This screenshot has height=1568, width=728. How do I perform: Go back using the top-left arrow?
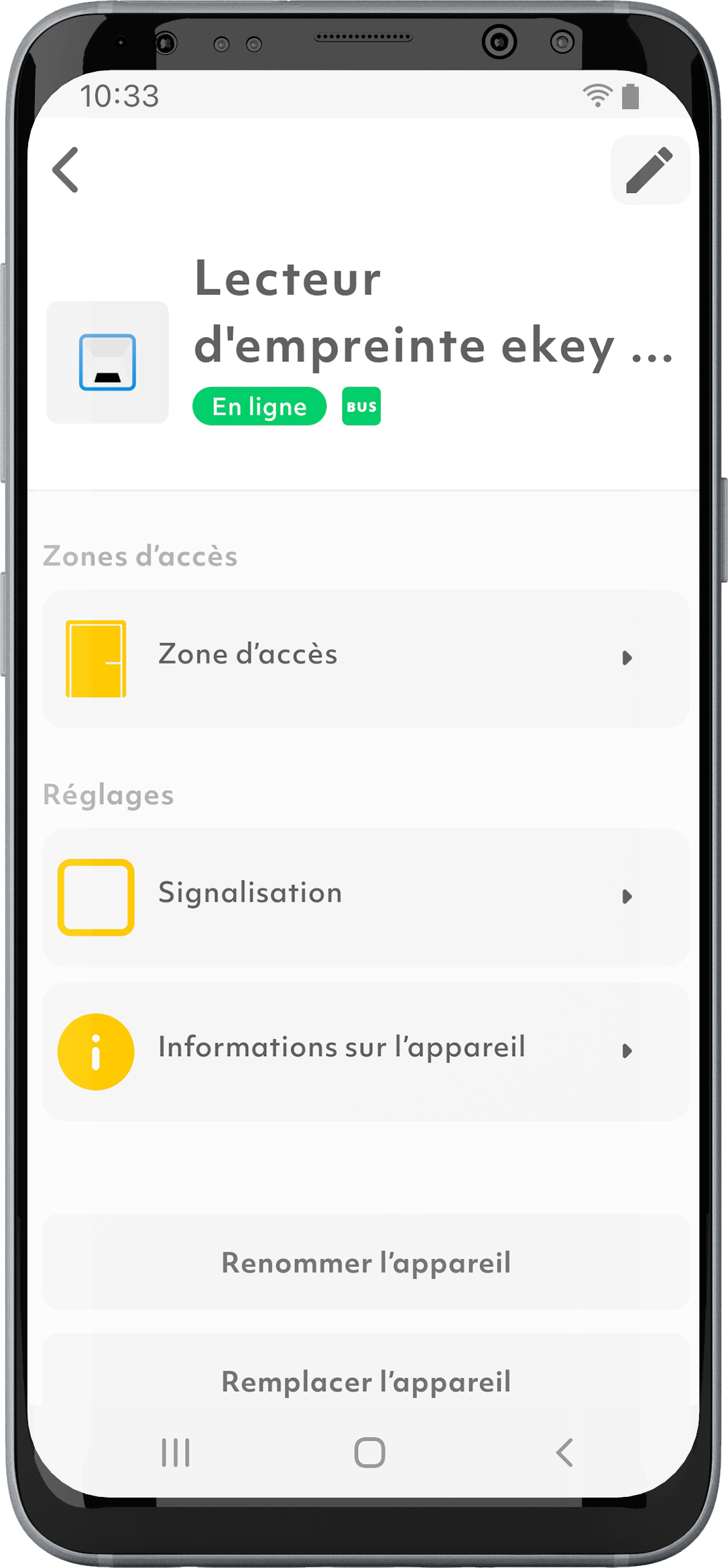(66, 170)
